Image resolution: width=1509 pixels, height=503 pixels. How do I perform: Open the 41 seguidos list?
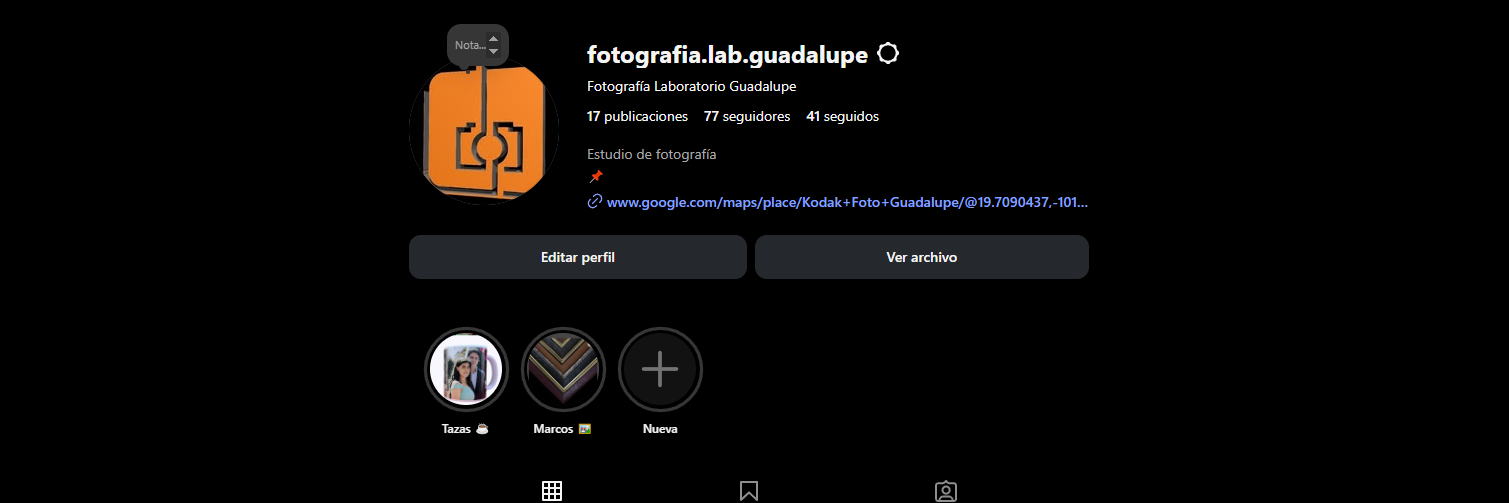(x=842, y=116)
